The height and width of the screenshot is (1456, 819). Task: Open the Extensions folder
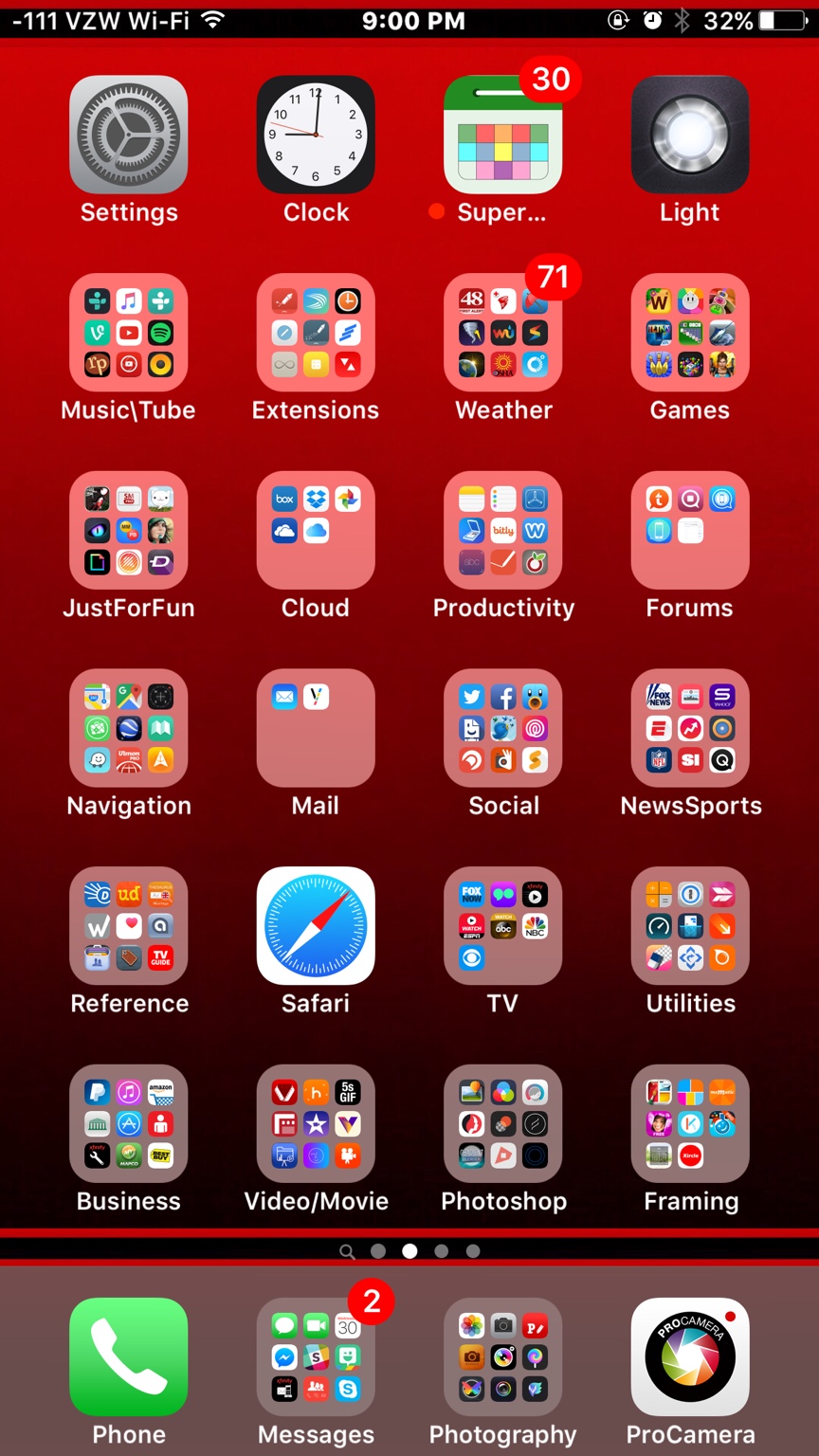tap(316, 333)
